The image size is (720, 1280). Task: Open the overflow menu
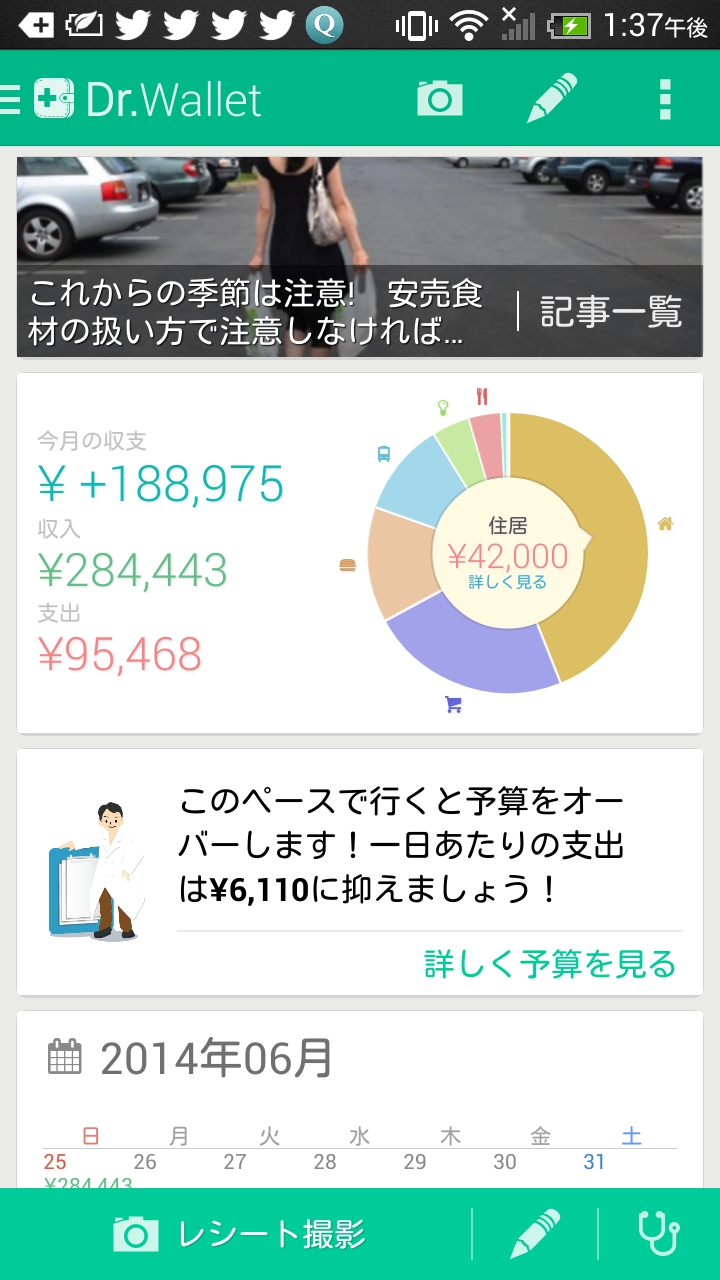click(665, 99)
